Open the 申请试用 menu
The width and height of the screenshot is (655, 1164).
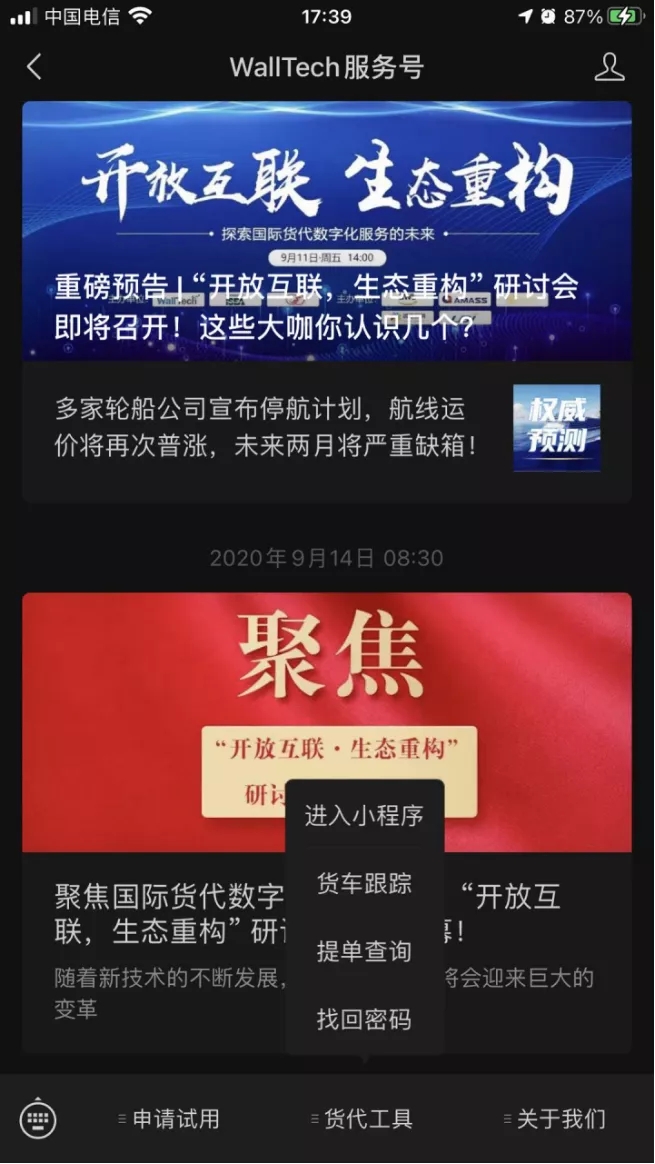(x=170, y=1119)
